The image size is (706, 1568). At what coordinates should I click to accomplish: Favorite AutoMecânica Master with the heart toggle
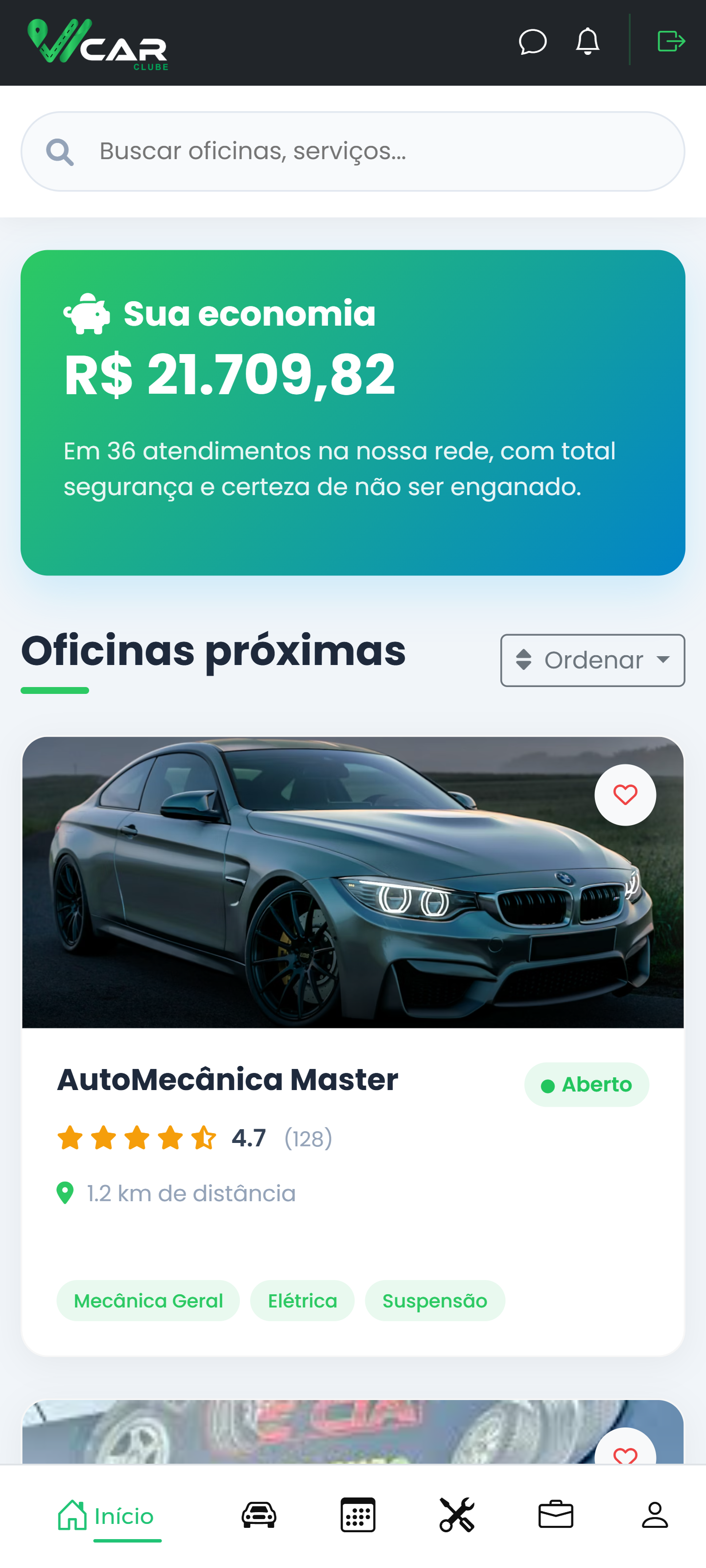click(x=625, y=795)
